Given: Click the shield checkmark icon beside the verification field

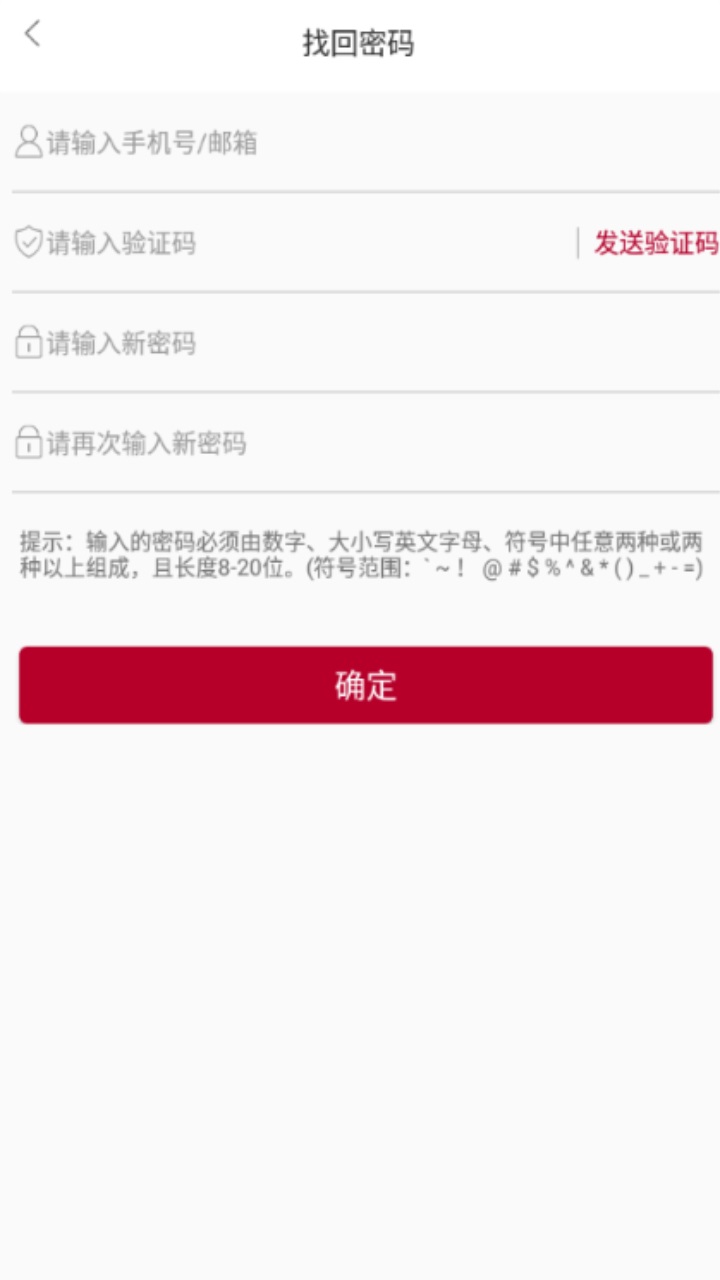Looking at the screenshot, I should click(27, 243).
